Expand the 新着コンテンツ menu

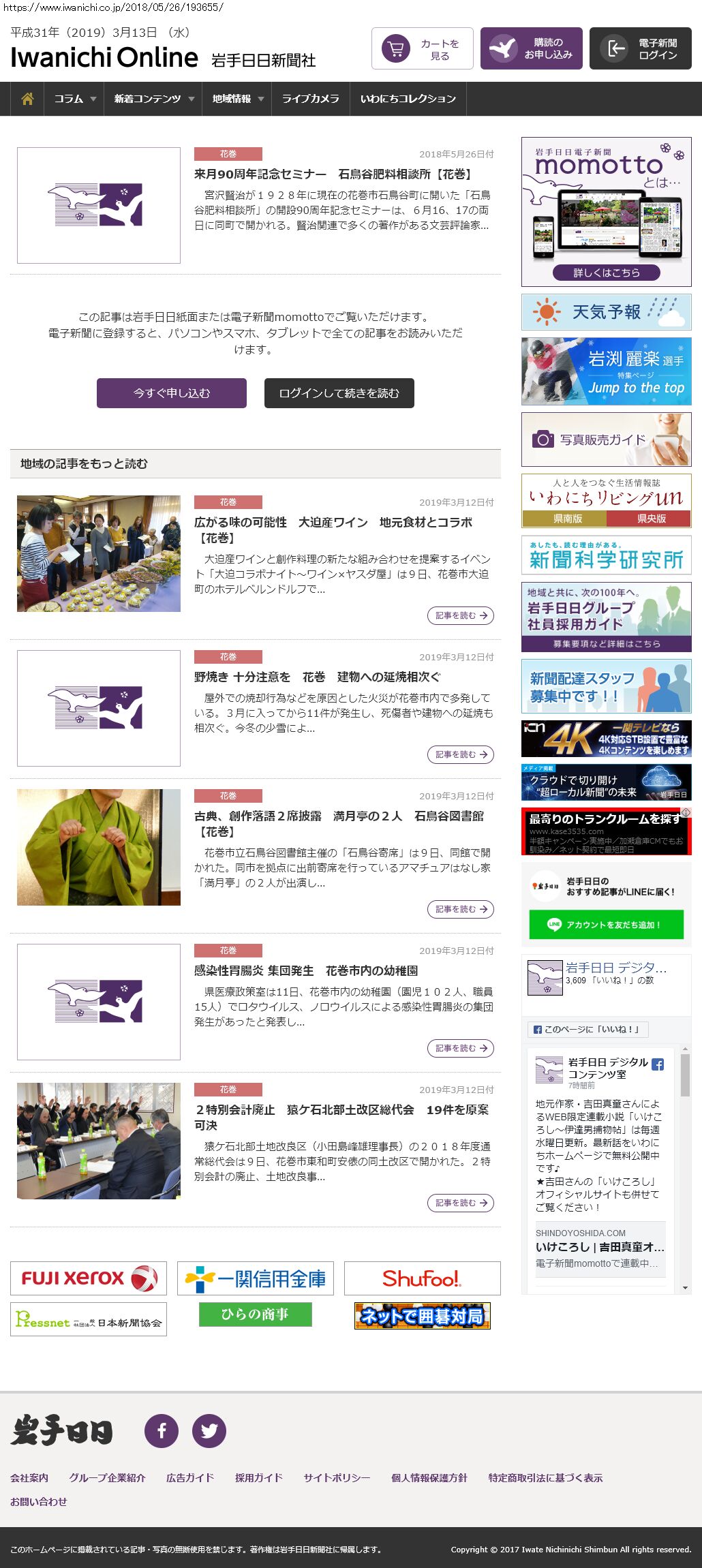coord(153,99)
